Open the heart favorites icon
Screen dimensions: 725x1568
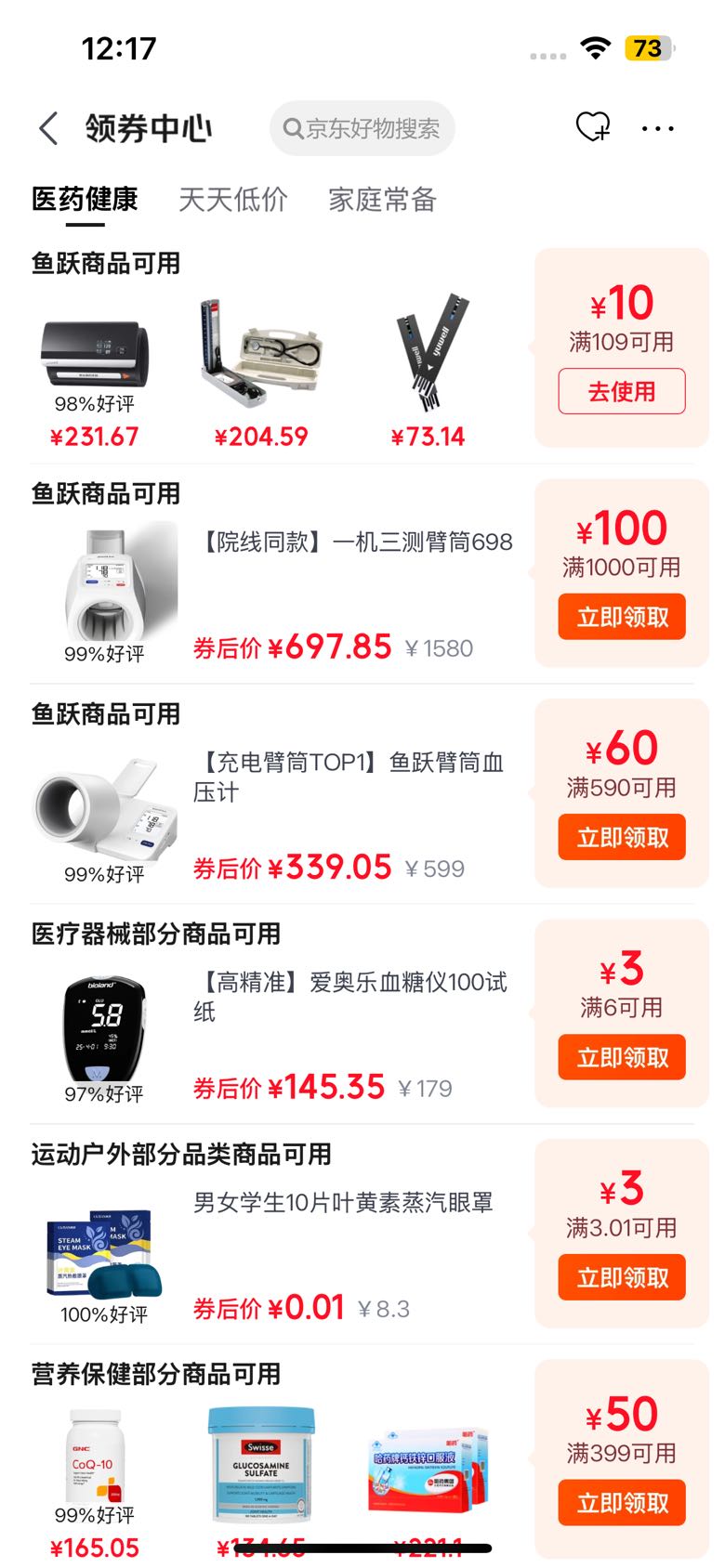pyautogui.click(x=592, y=127)
